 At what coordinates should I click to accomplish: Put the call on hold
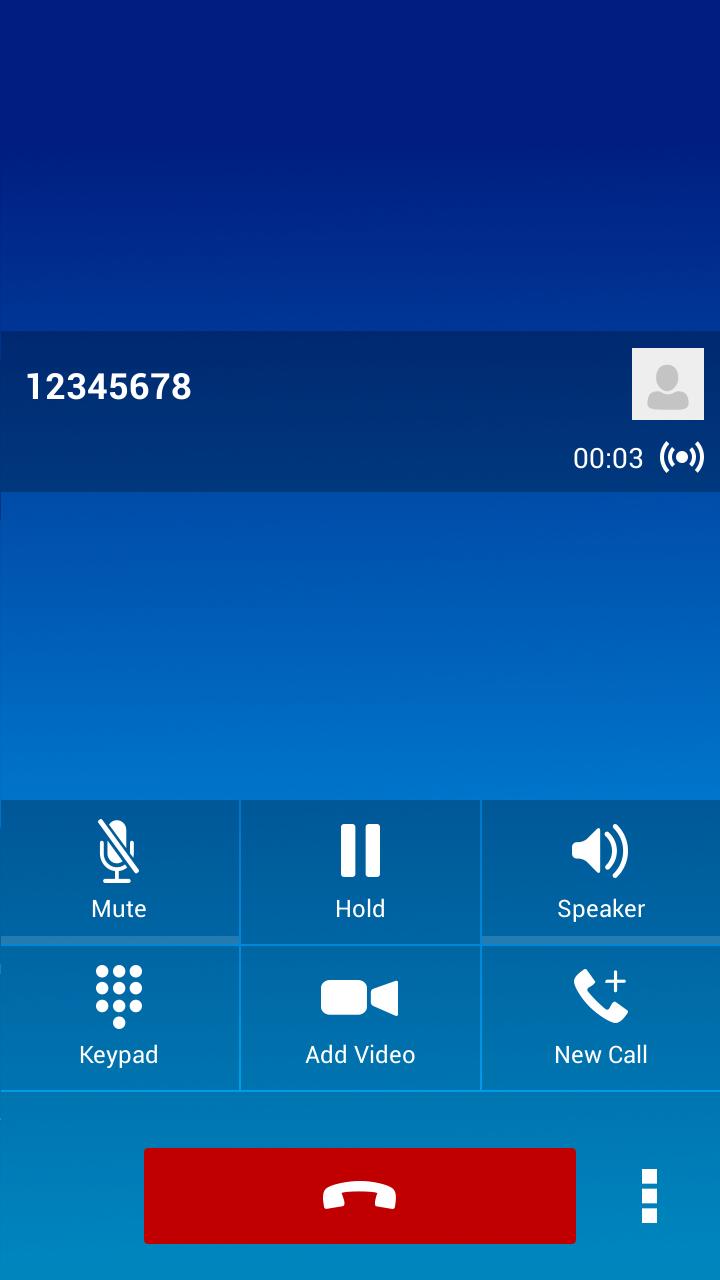click(x=360, y=870)
